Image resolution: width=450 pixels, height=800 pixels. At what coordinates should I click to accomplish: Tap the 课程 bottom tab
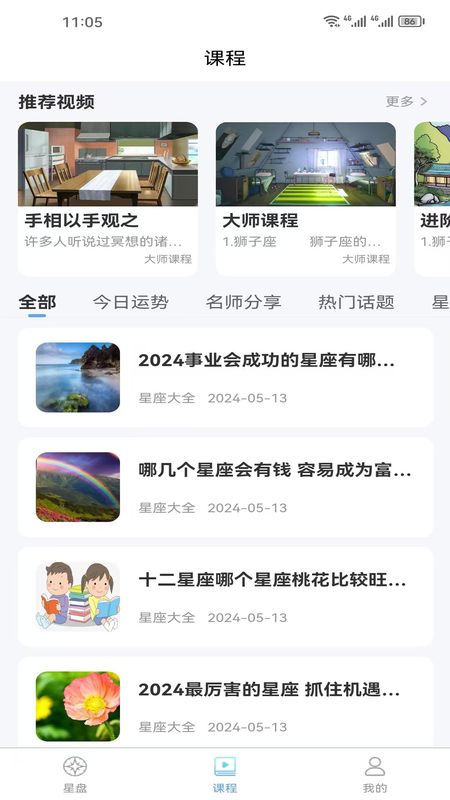click(225, 775)
